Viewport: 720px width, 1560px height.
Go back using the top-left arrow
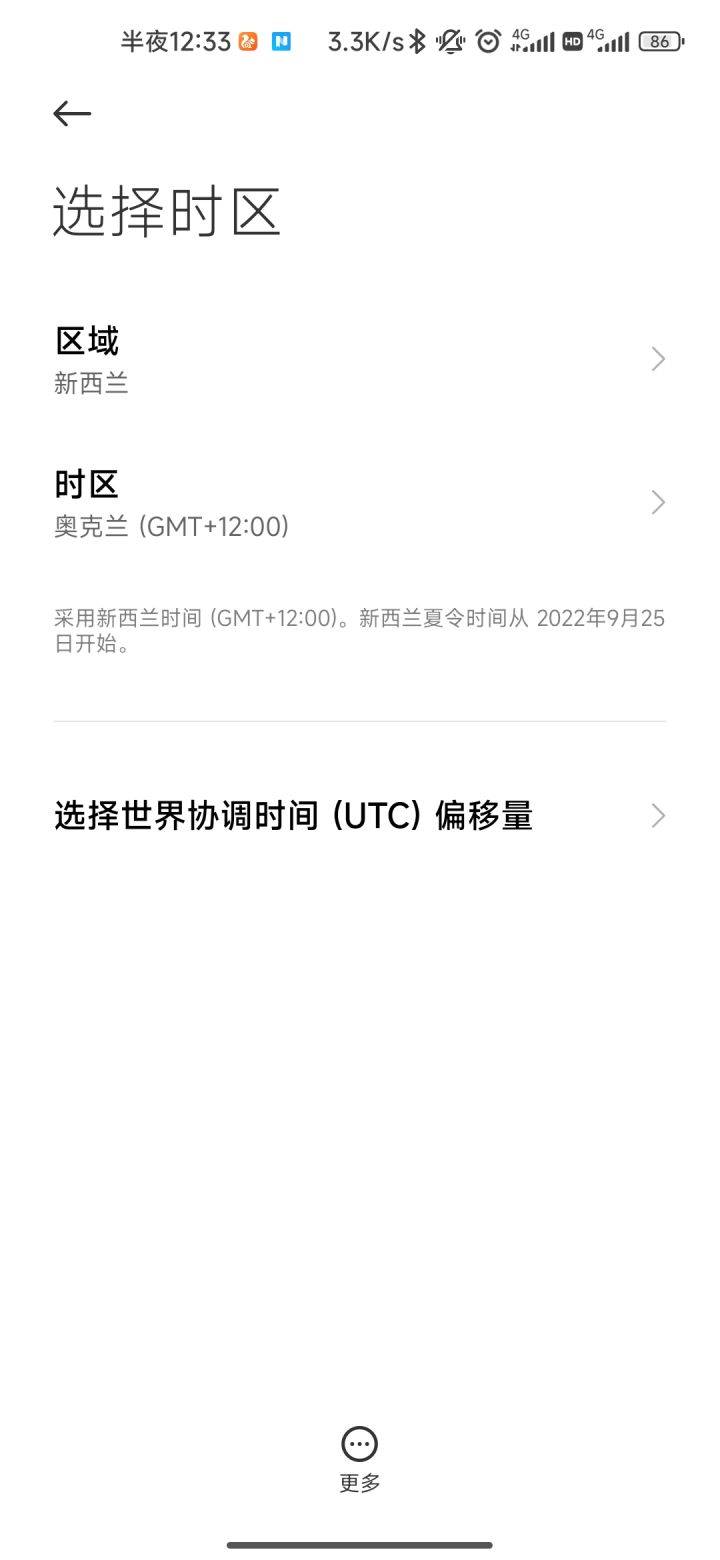[72, 114]
